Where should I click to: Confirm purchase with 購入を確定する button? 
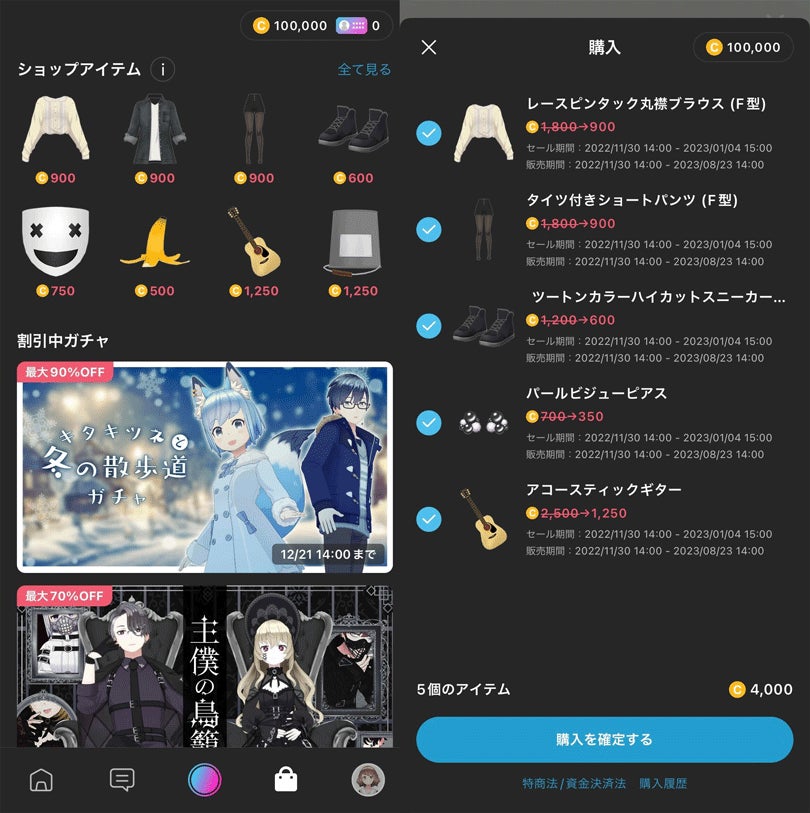(x=604, y=739)
